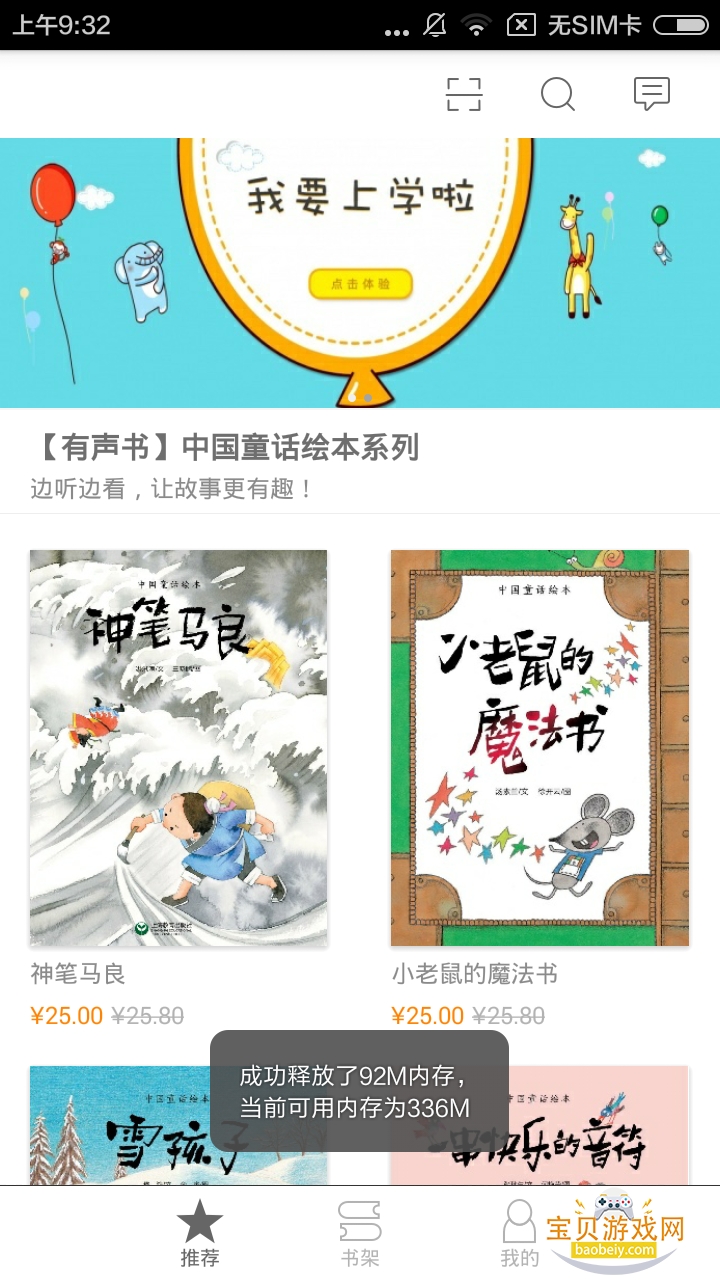The image size is (720, 1280).
Task: Switch to the 书架 tab
Action: click(x=360, y=1234)
